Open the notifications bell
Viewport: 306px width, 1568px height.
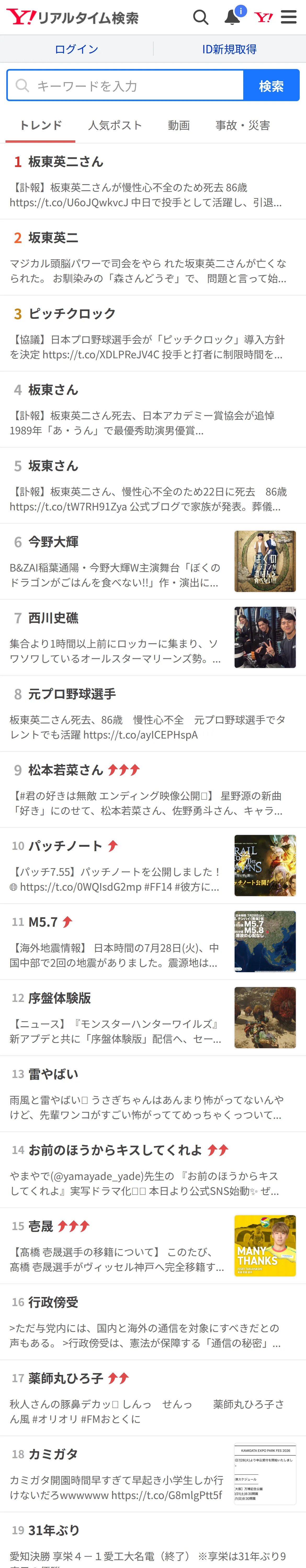[232, 17]
